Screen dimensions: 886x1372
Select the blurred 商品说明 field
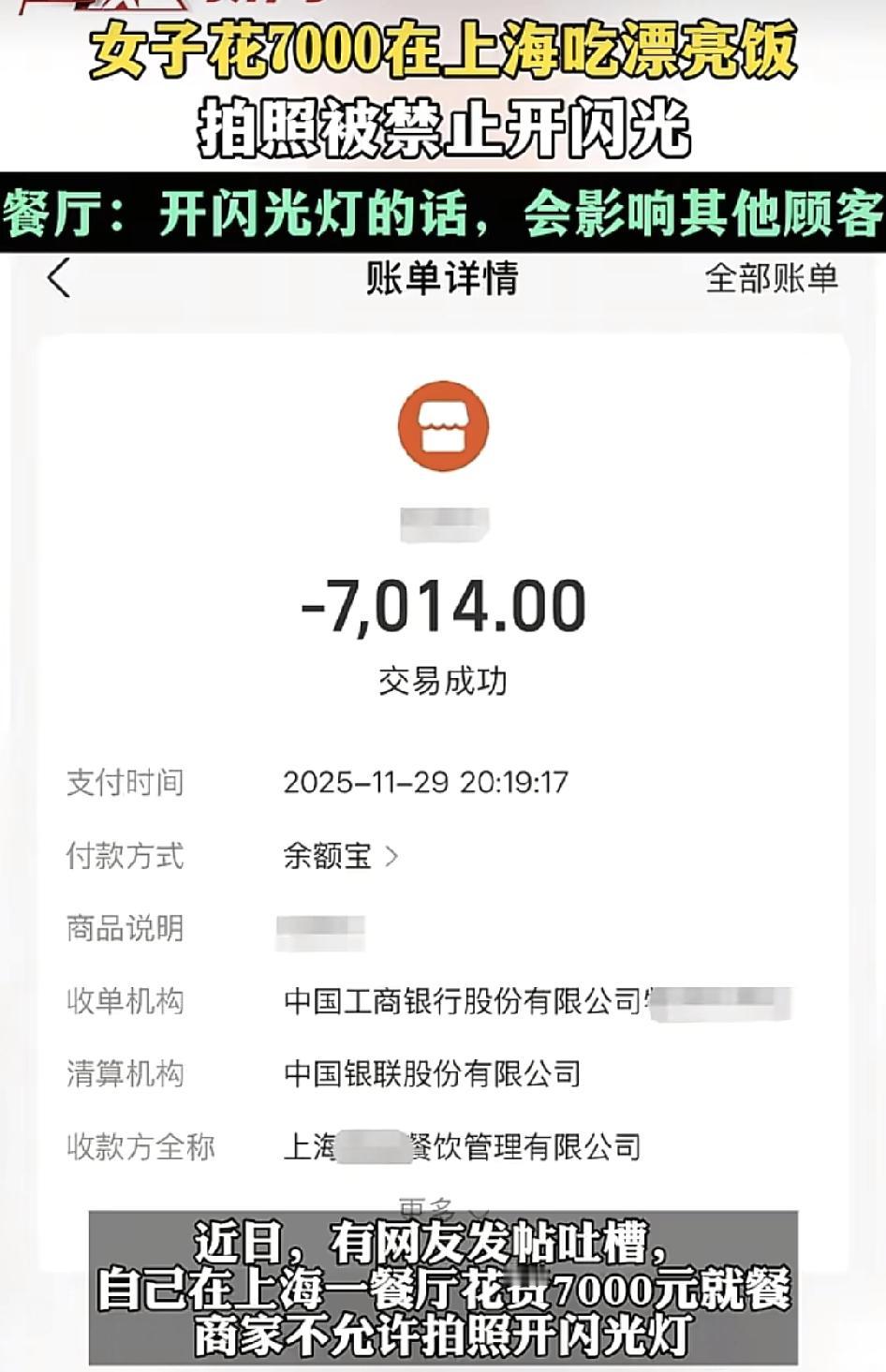(318, 929)
